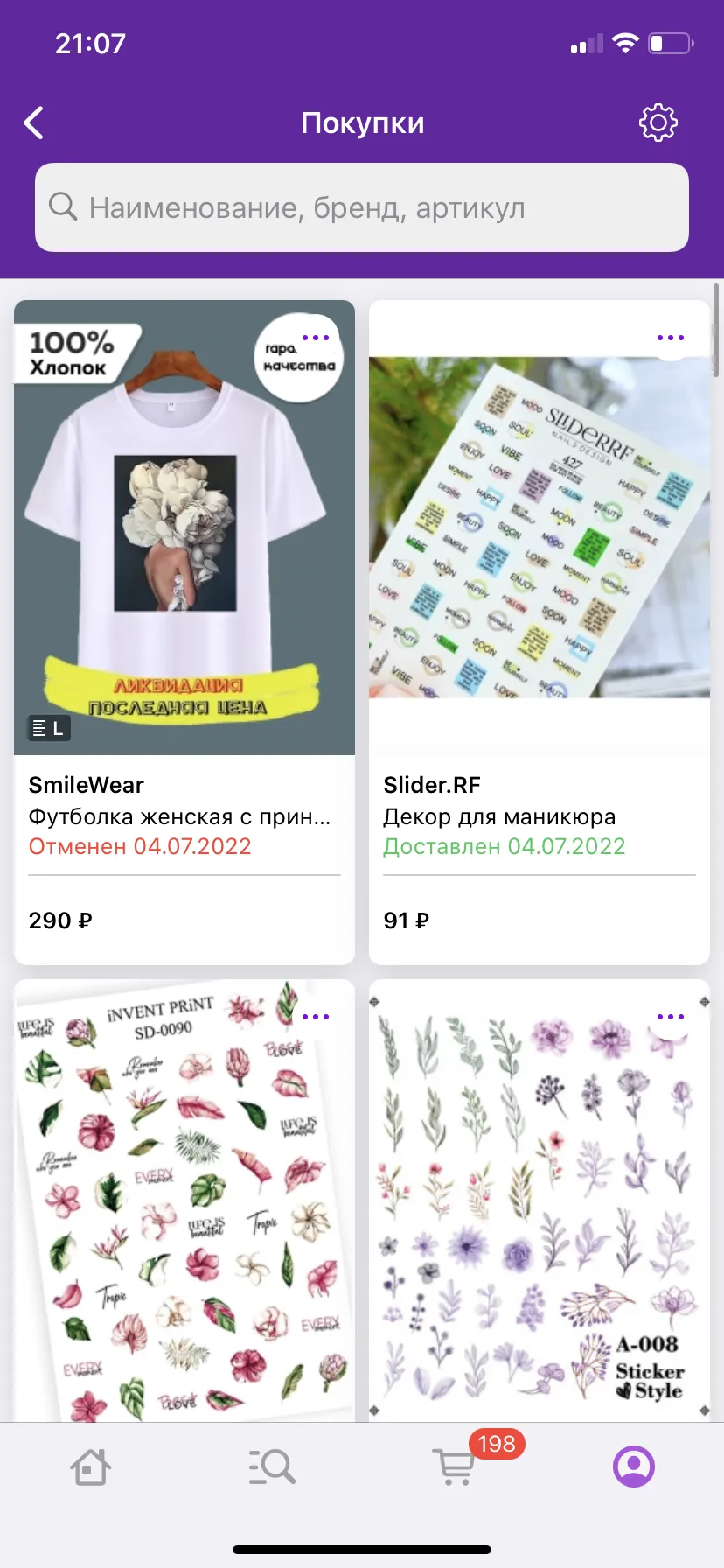Open the cart with 198 items

[455, 1467]
